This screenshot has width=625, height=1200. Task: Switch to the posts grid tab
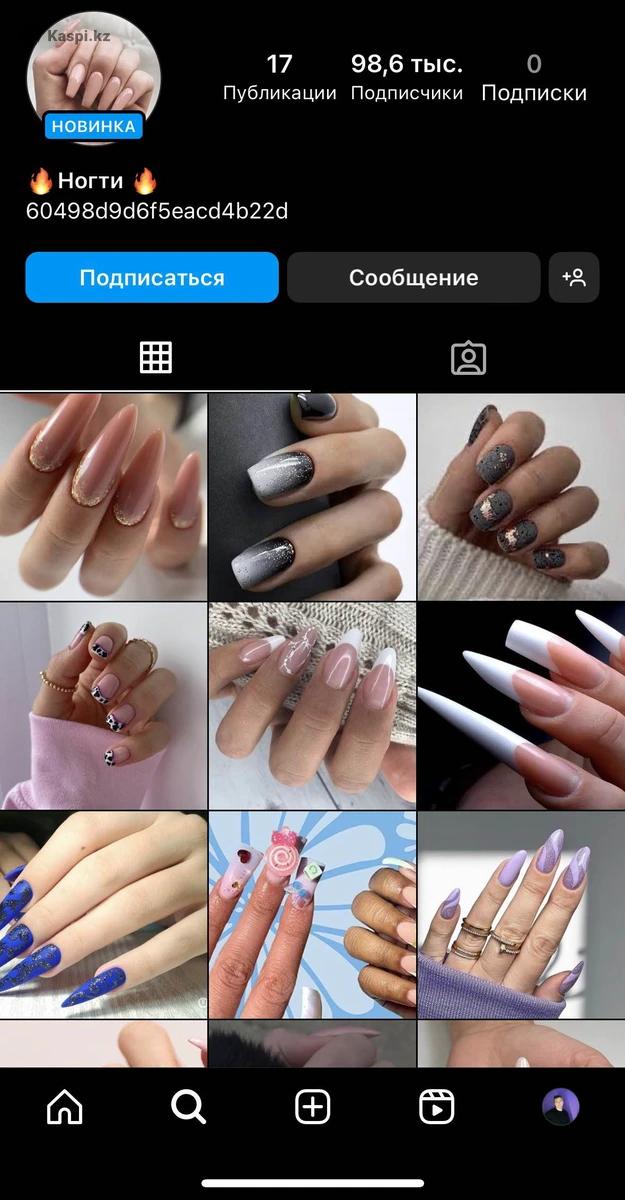[x=155, y=357]
